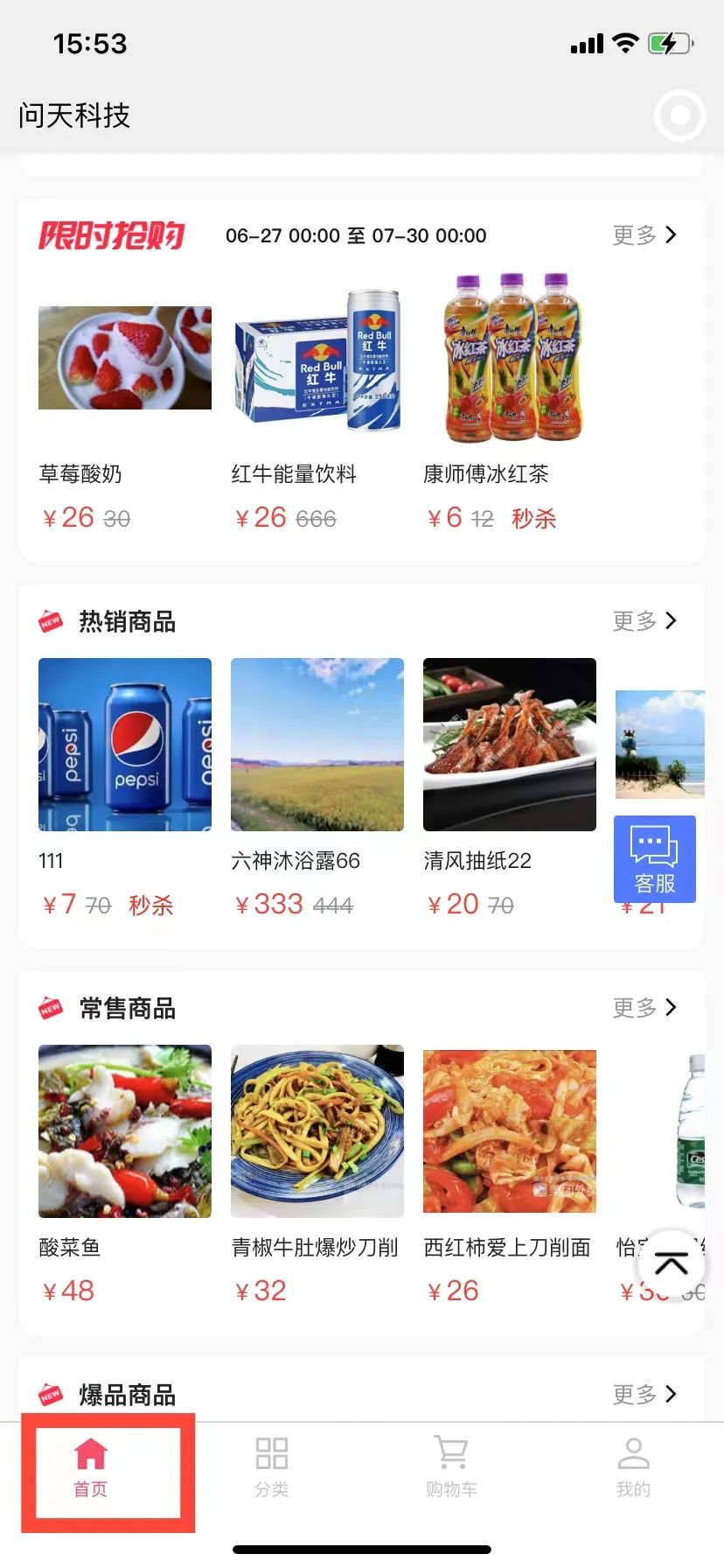Tap the back-to-top arrow button
The height and width of the screenshot is (1568, 724).
coord(671,1263)
